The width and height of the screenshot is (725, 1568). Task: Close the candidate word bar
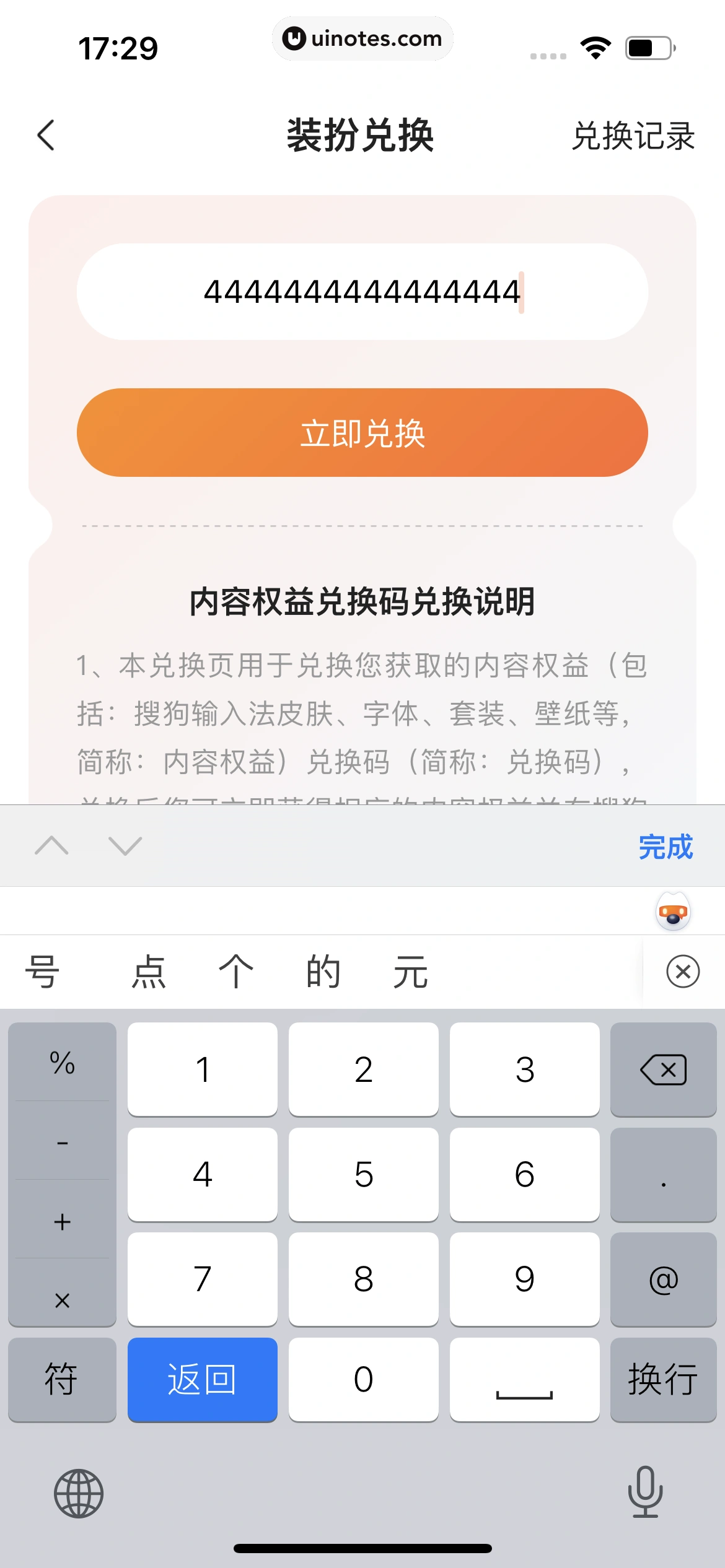point(683,972)
